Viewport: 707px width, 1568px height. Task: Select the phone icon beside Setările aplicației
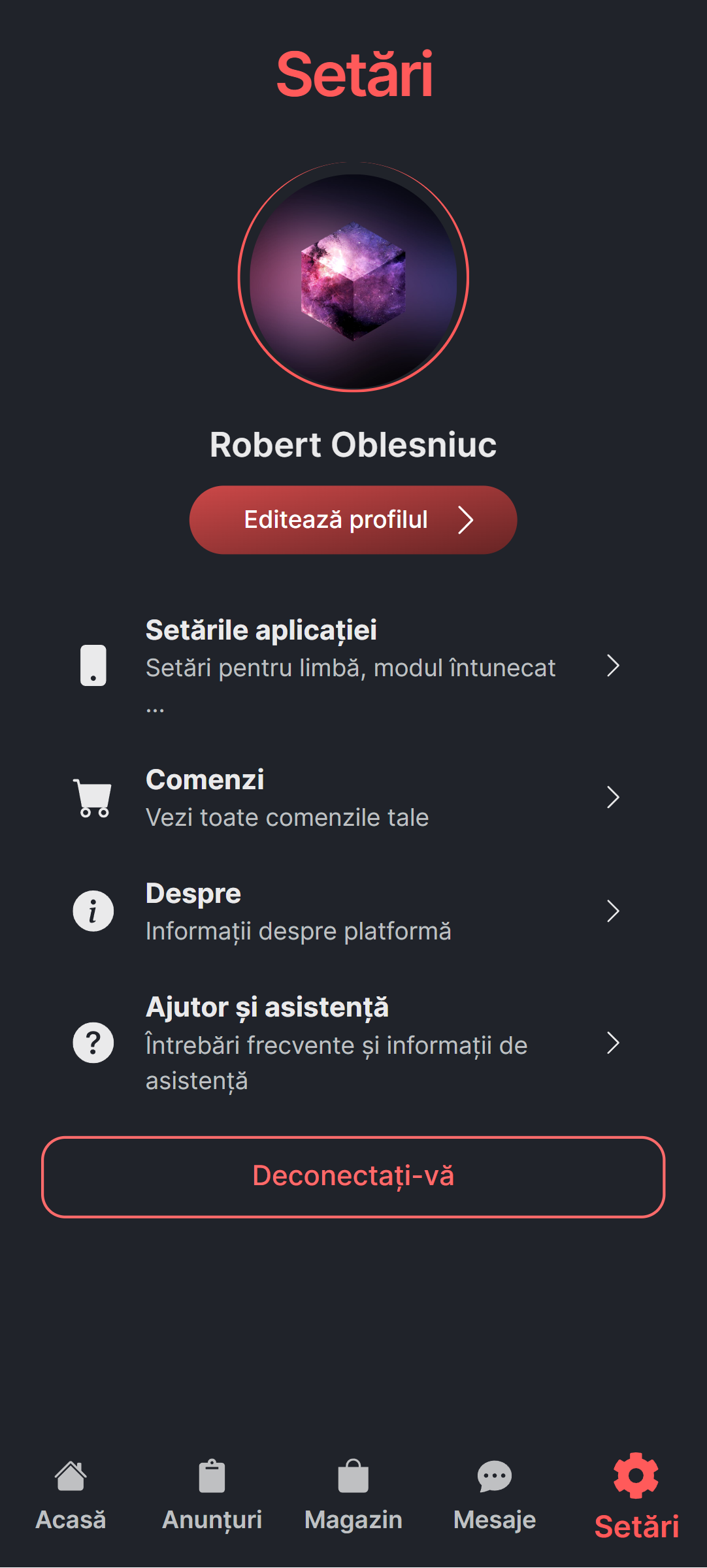93,666
